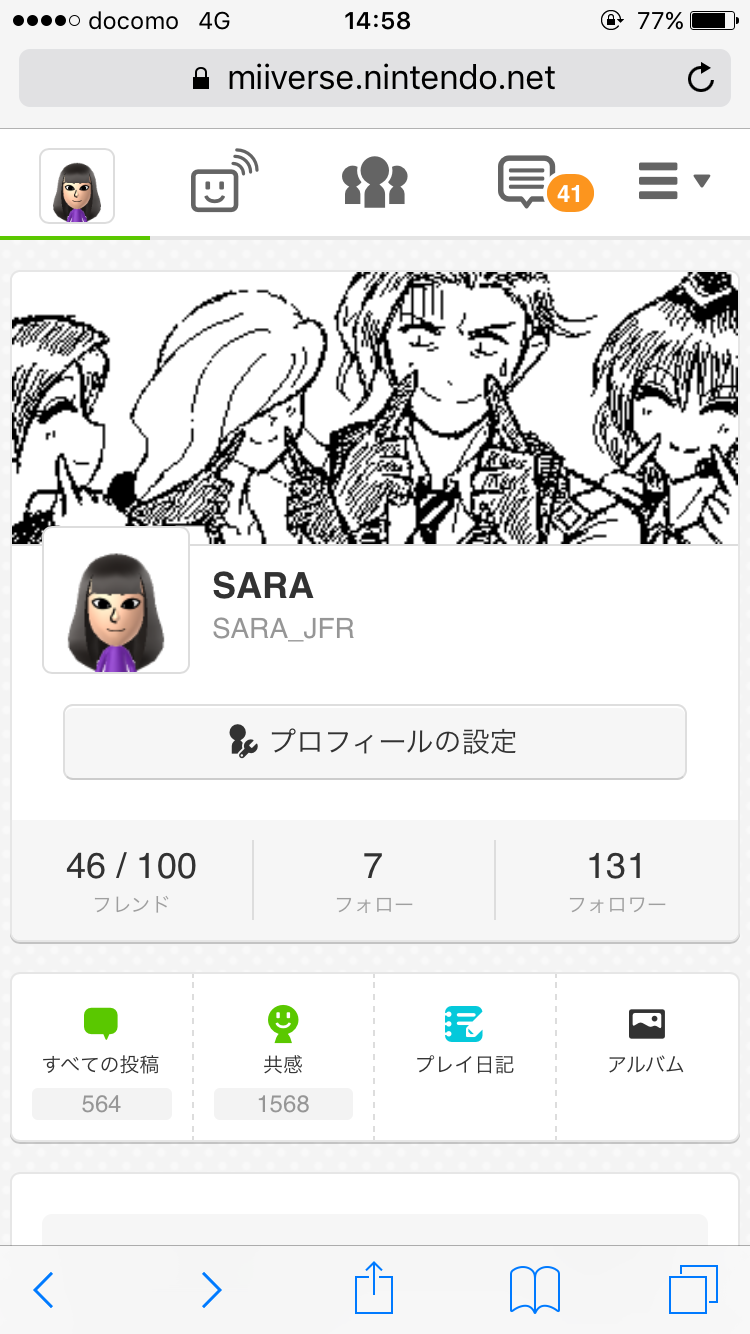Viewport: 750px width, 1334px height.
Task: View the フレンド list
Action: 131,880
